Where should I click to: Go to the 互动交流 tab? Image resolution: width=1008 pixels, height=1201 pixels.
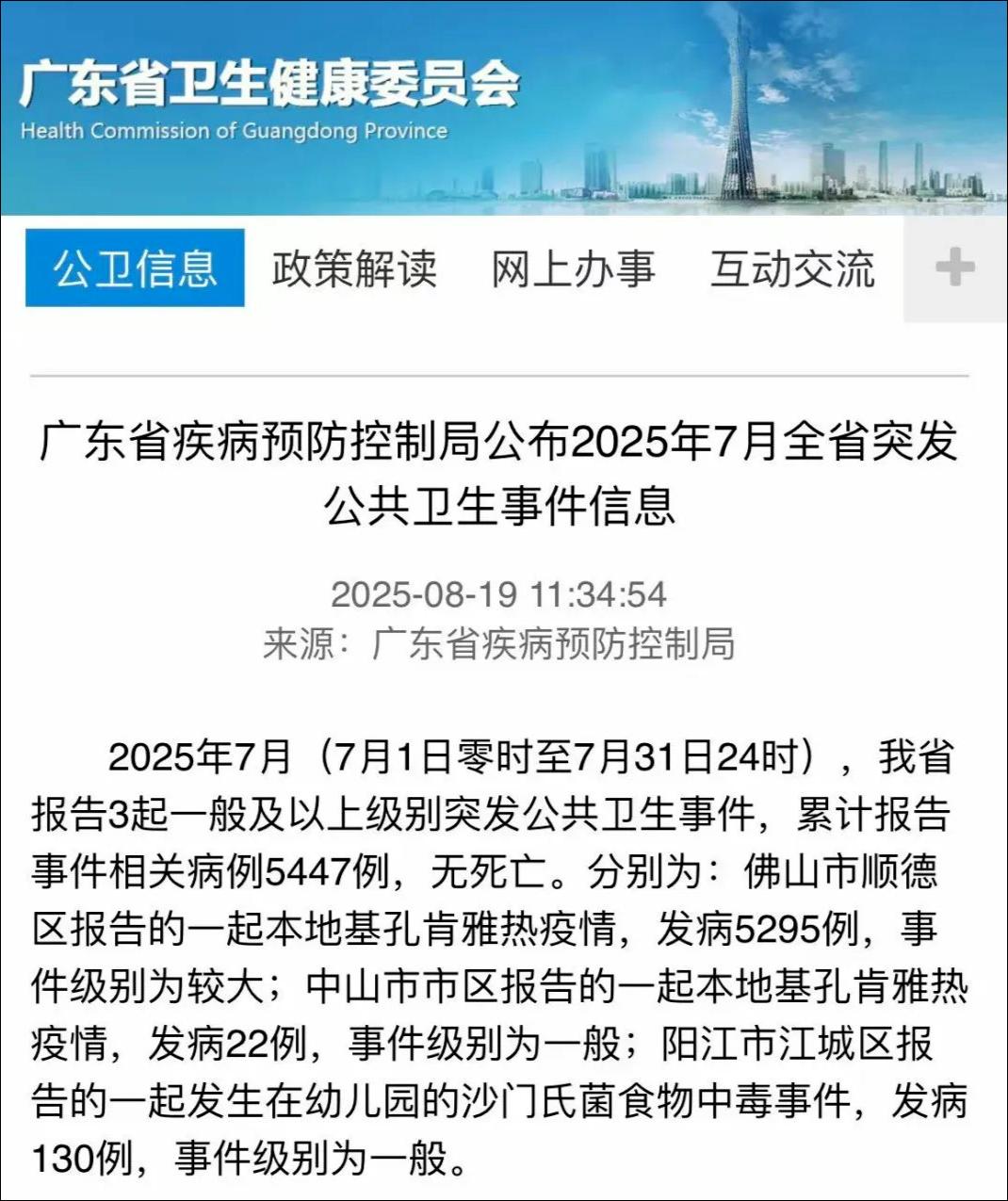point(792,269)
